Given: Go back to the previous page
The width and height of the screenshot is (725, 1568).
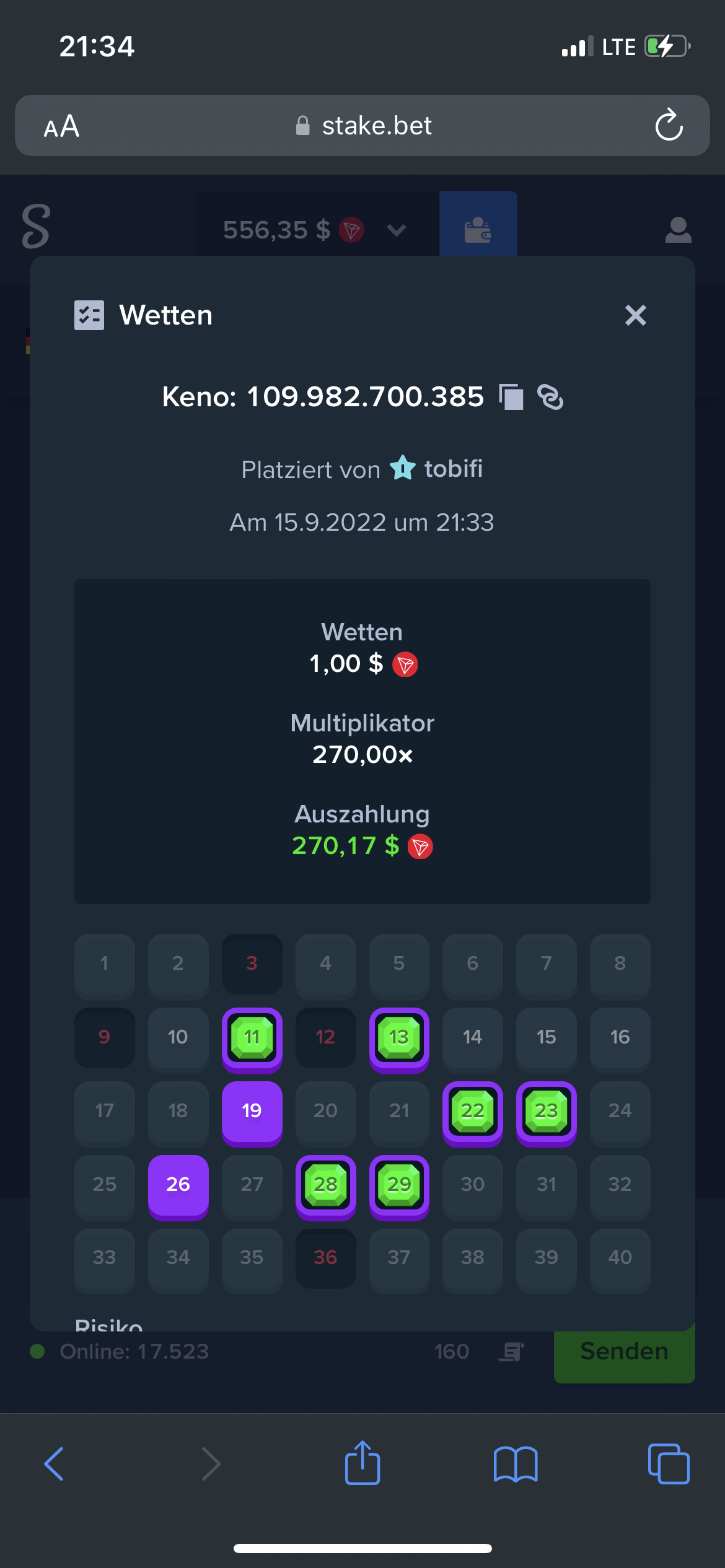Looking at the screenshot, I should coord(54,1464).
